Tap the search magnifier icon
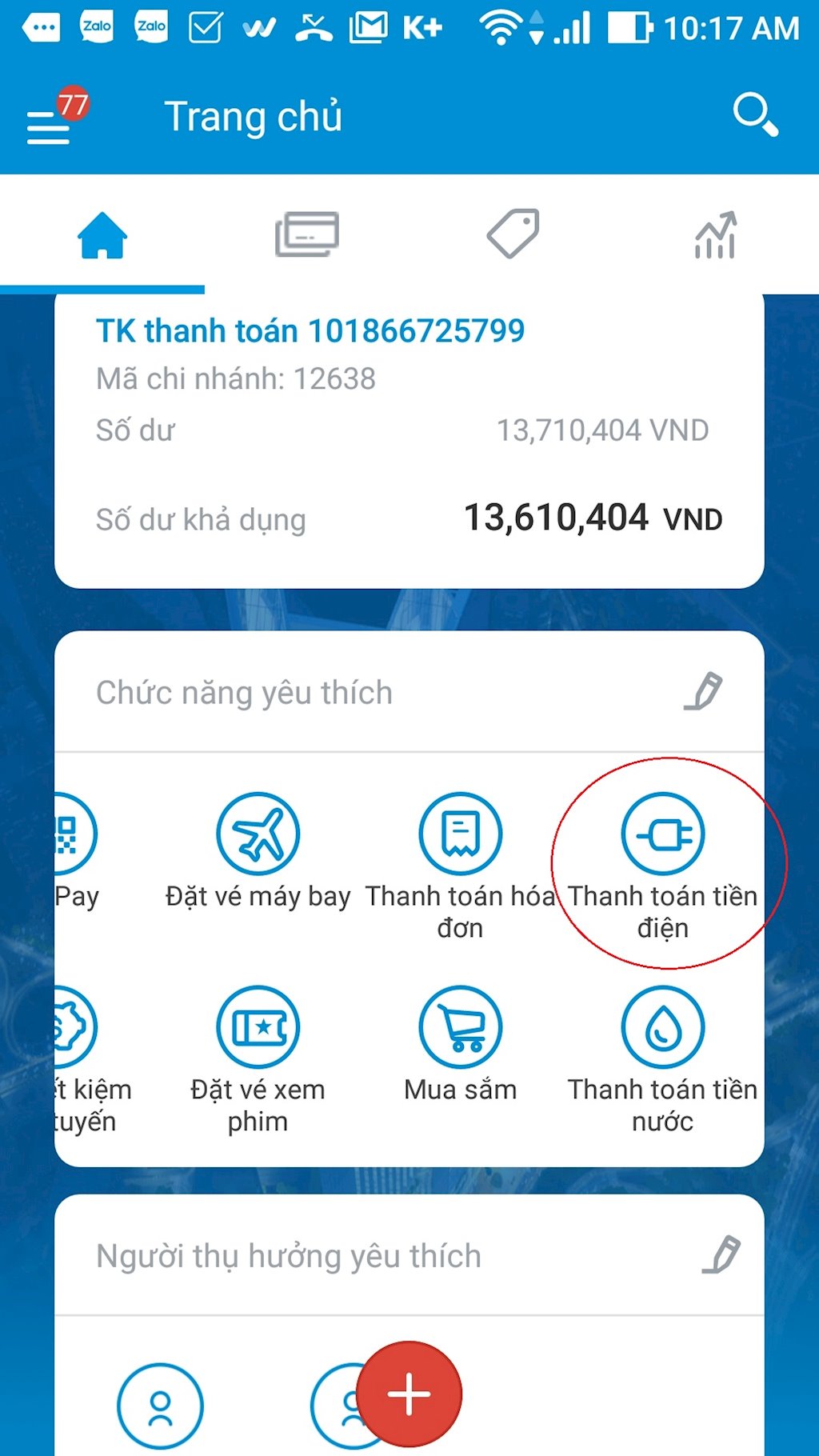Screen dimensions: 819x1456 click(755, 115)
